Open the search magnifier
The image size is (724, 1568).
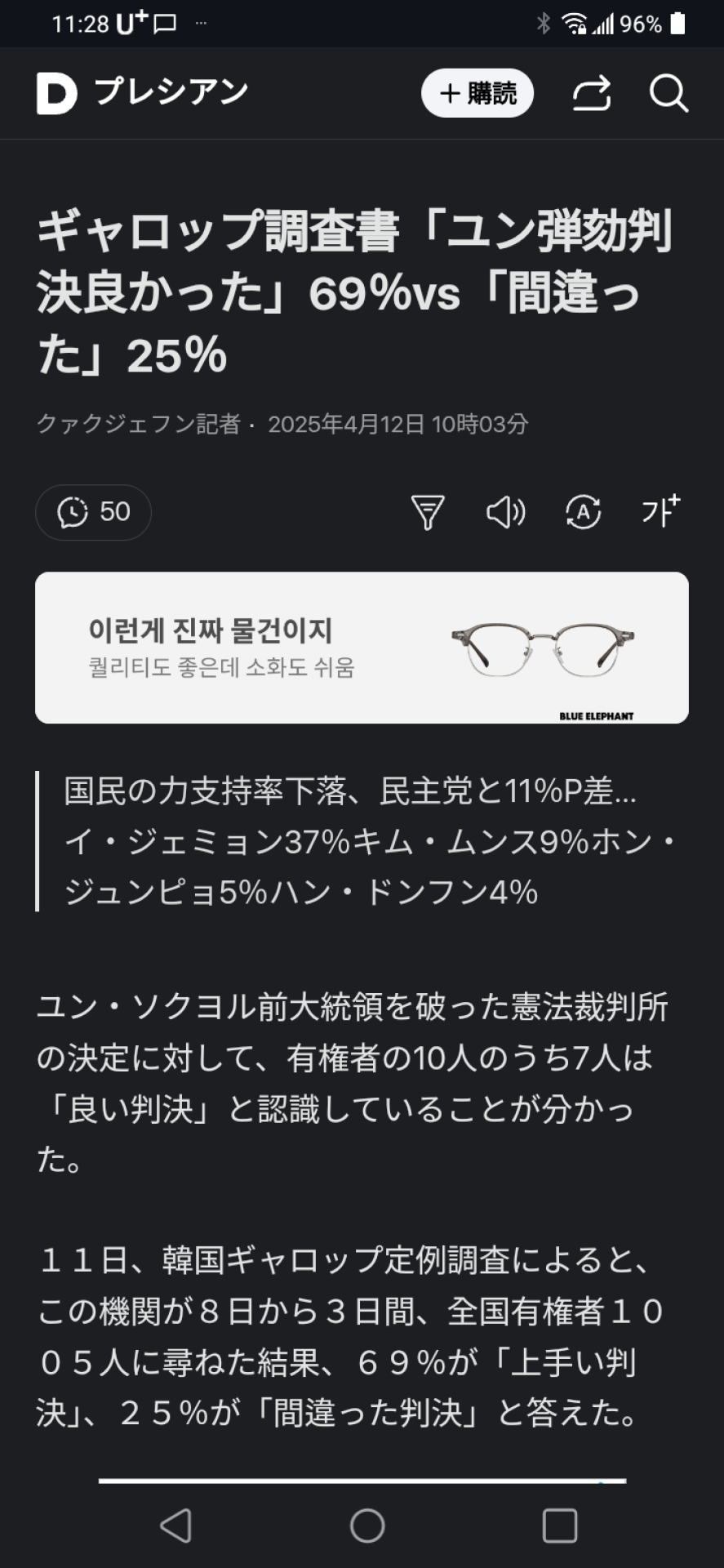(668, 93)
